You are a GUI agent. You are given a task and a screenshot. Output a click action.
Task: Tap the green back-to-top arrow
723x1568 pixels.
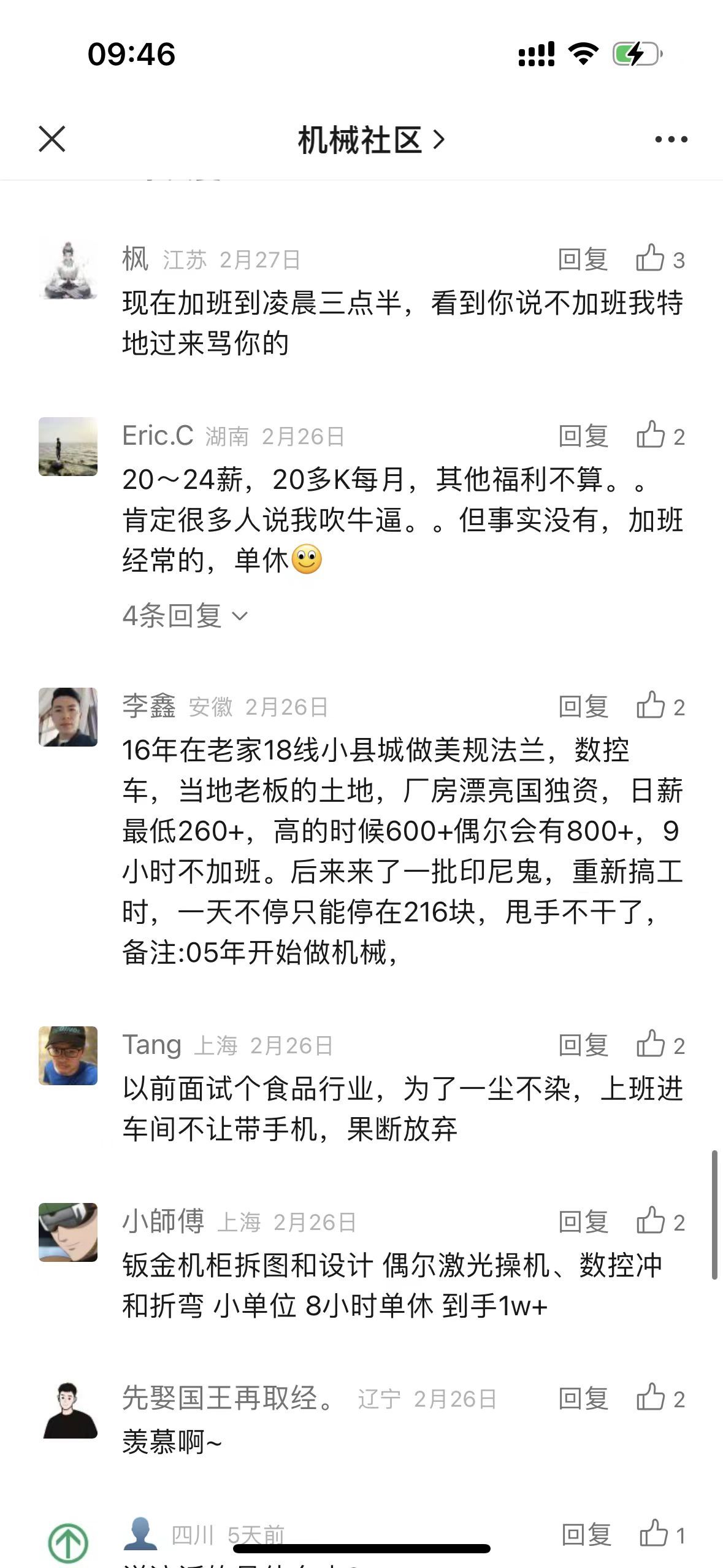pyautogui.click(x=68, y=1542)
